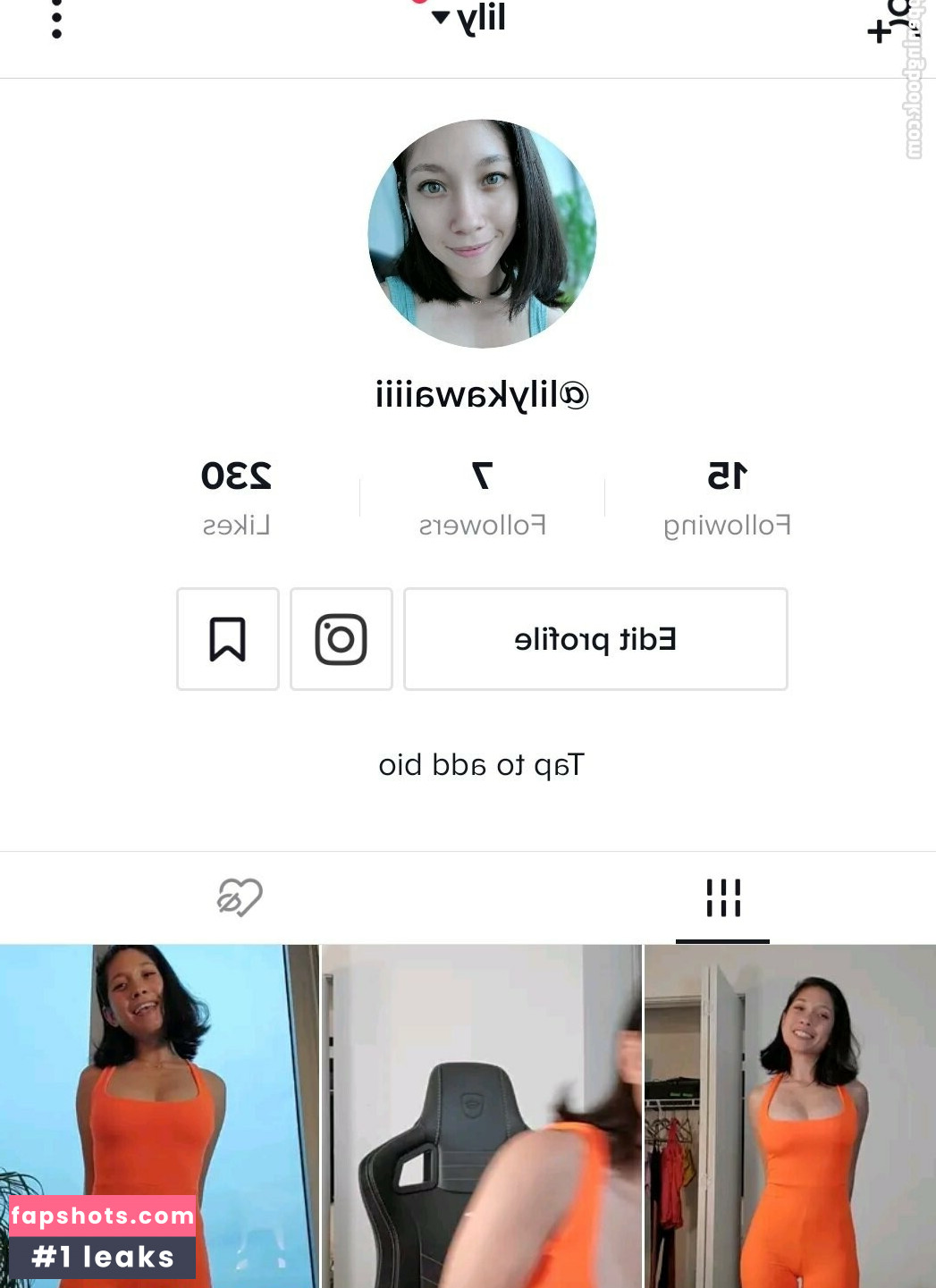Open username @lilykawaiiii options

(483, 393)
